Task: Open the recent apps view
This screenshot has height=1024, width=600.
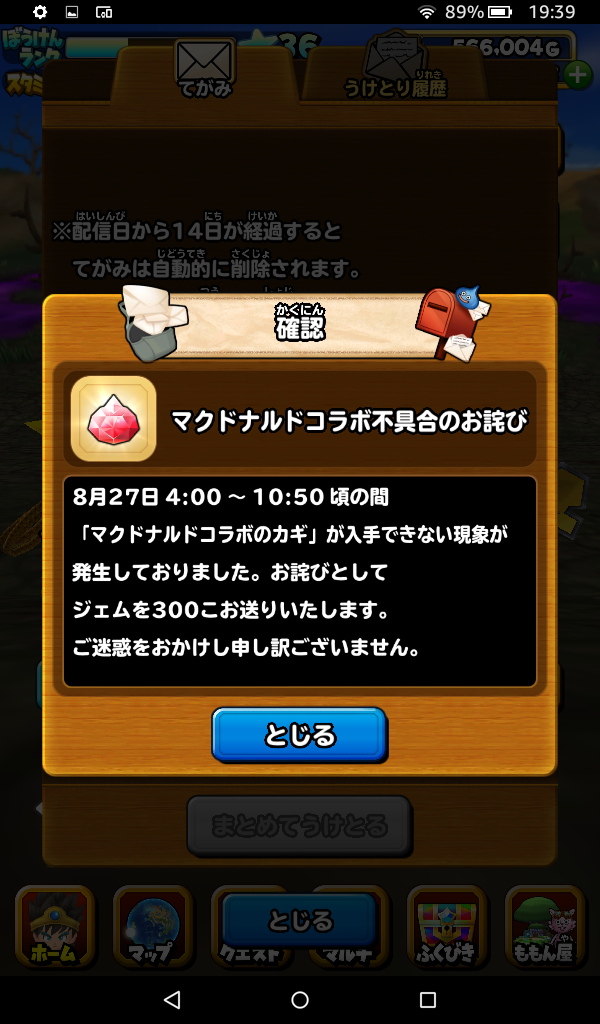Action: click(428, 999)
